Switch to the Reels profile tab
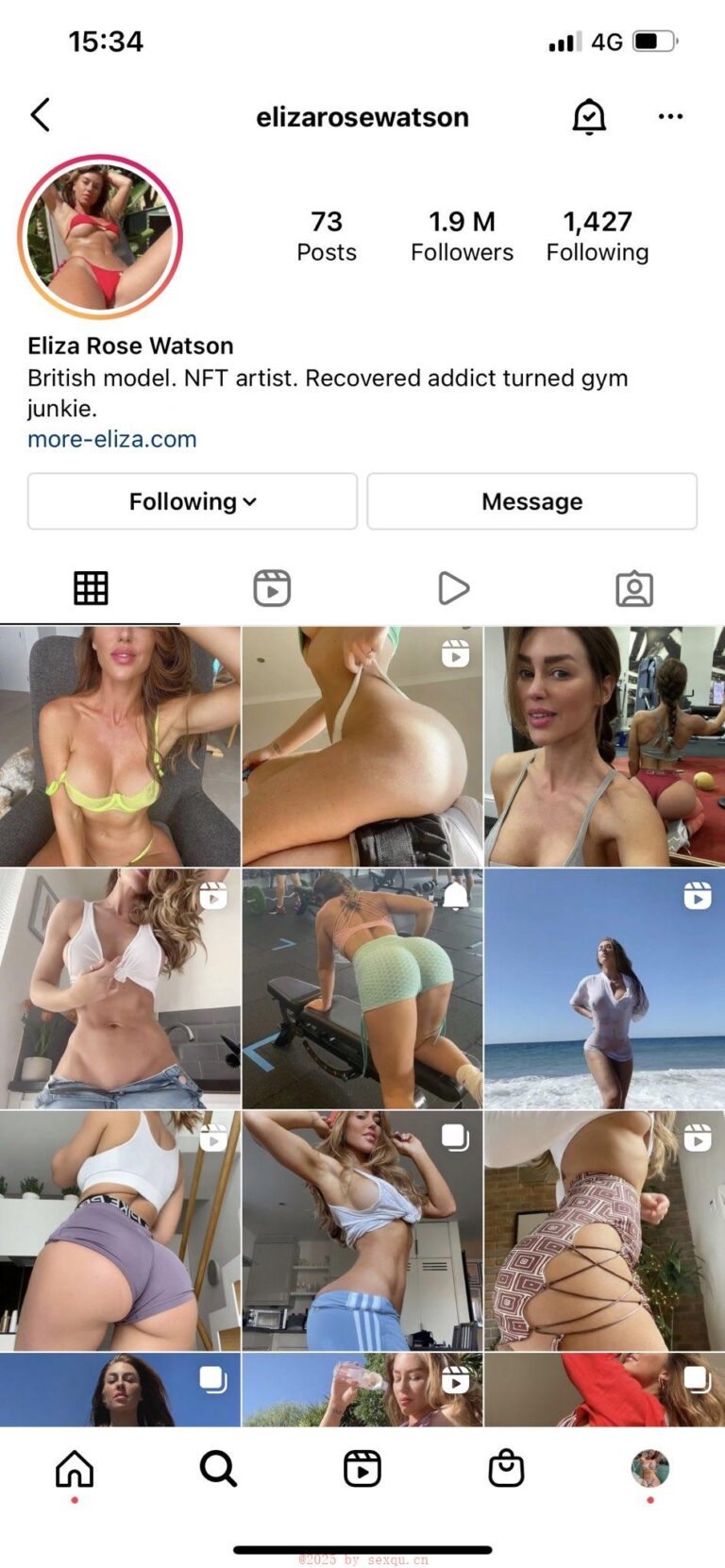This screenshot has width=725, height=1568. 272,588
